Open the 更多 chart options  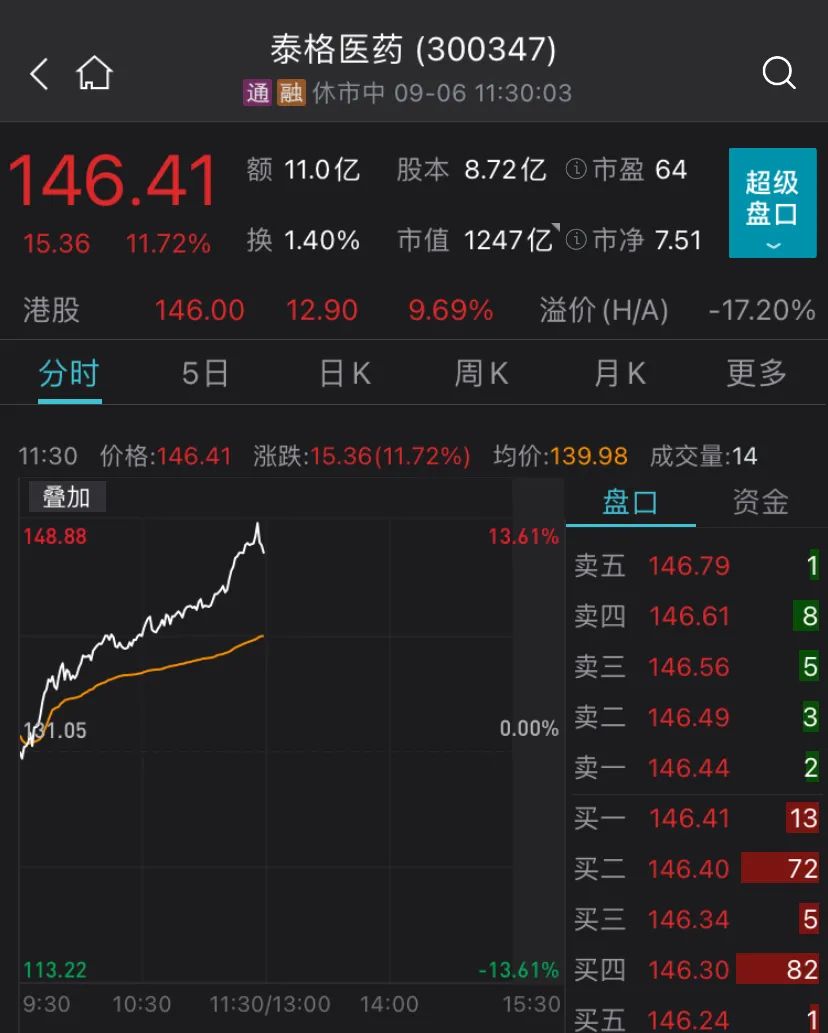point(756,374)
